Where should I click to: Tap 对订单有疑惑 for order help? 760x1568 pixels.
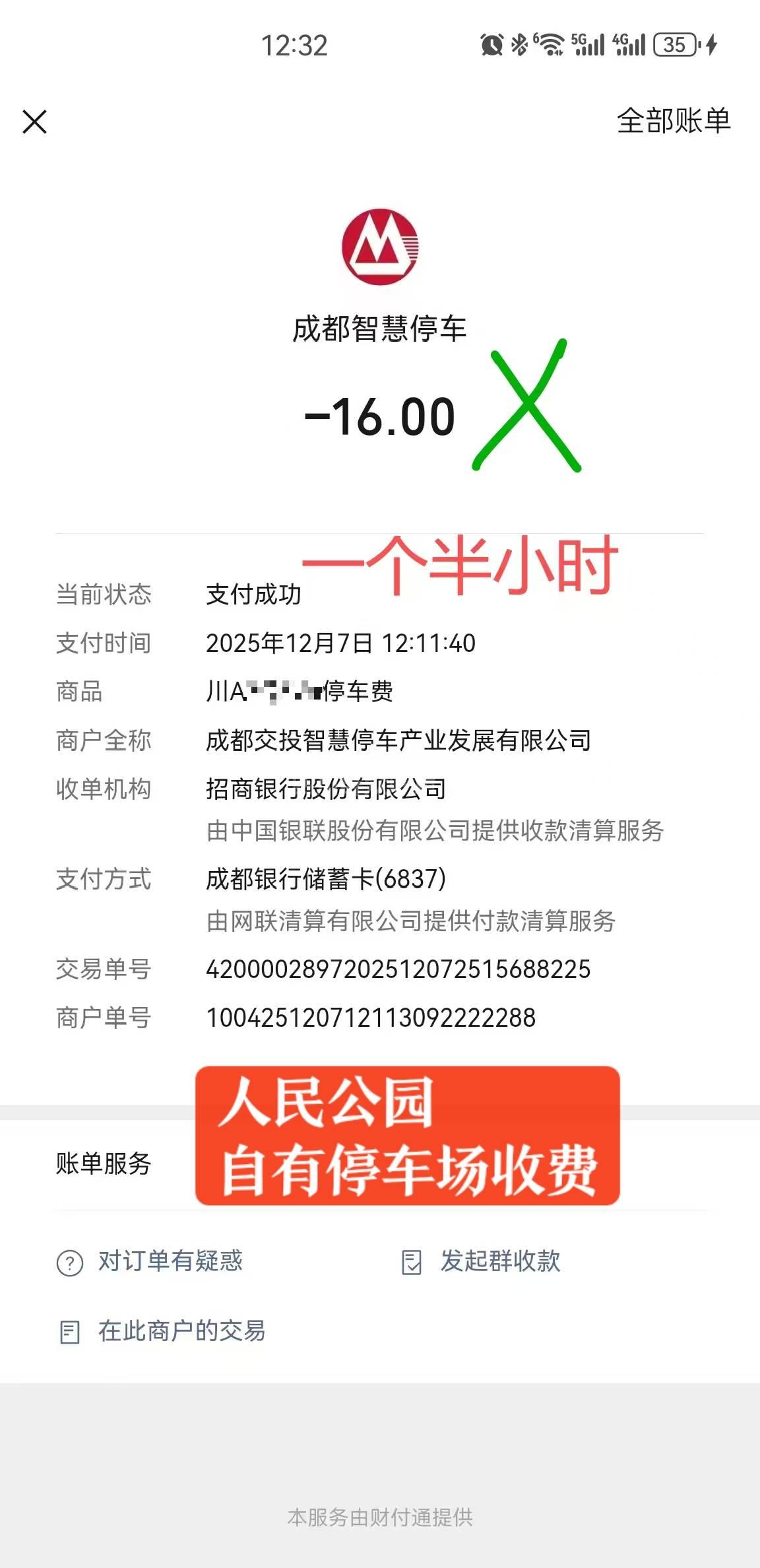pyautogui.click(x=150, y=1261)
